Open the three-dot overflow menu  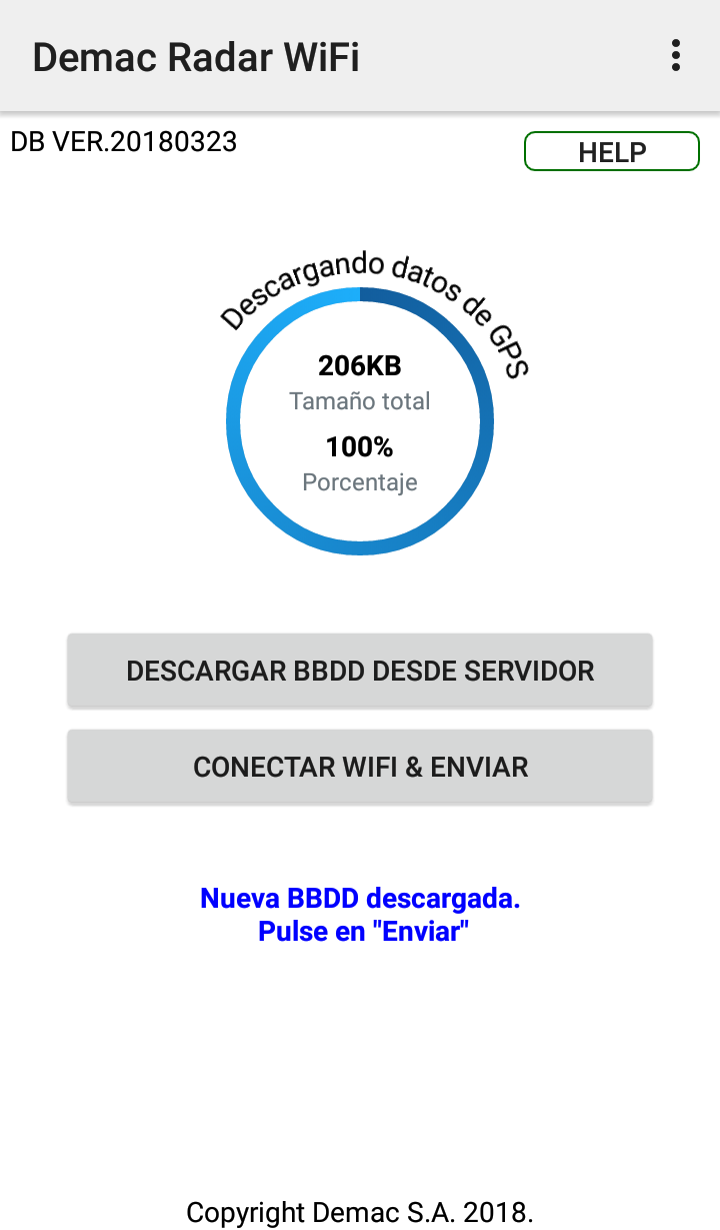coord(676,56)
